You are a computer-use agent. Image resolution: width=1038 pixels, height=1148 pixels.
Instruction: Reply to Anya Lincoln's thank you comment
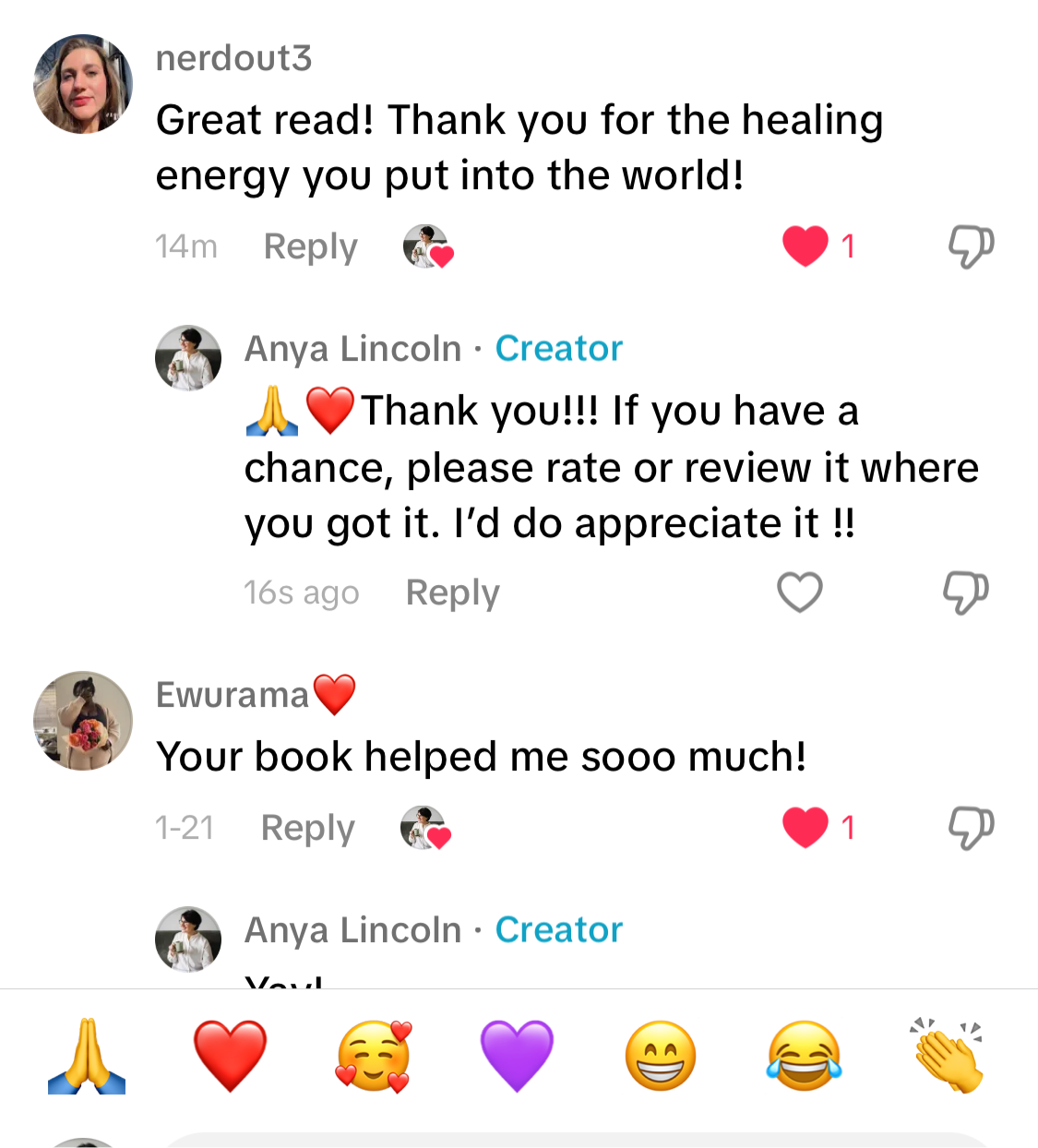(x=452, y=592)
